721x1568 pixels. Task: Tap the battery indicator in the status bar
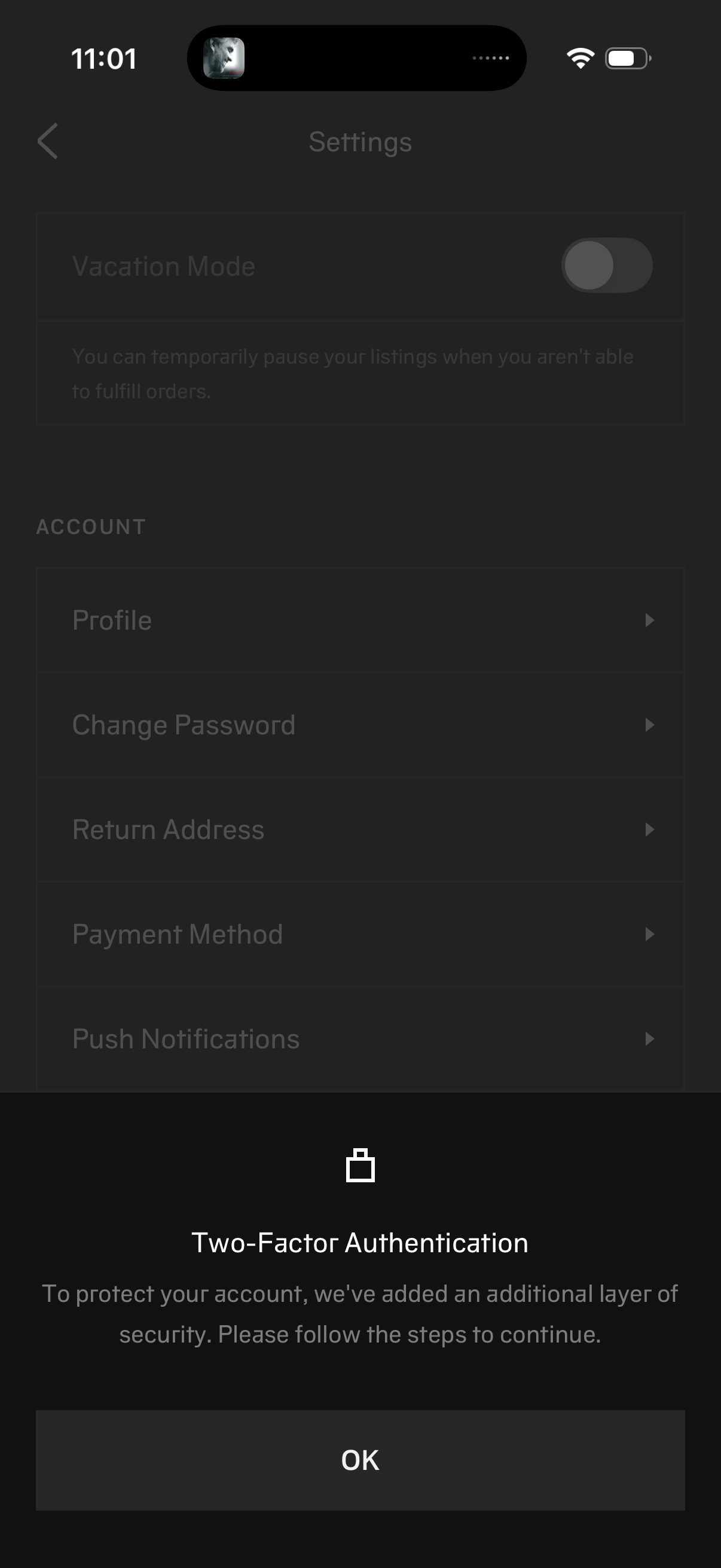click(x=627, y=58)
